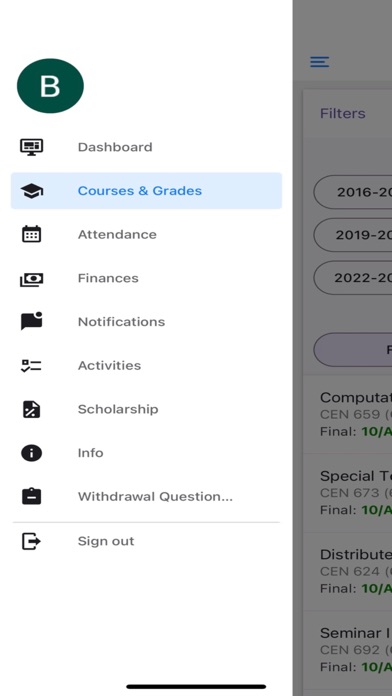Select the 2022-20 year filter chip

click(x=353, y=278)
